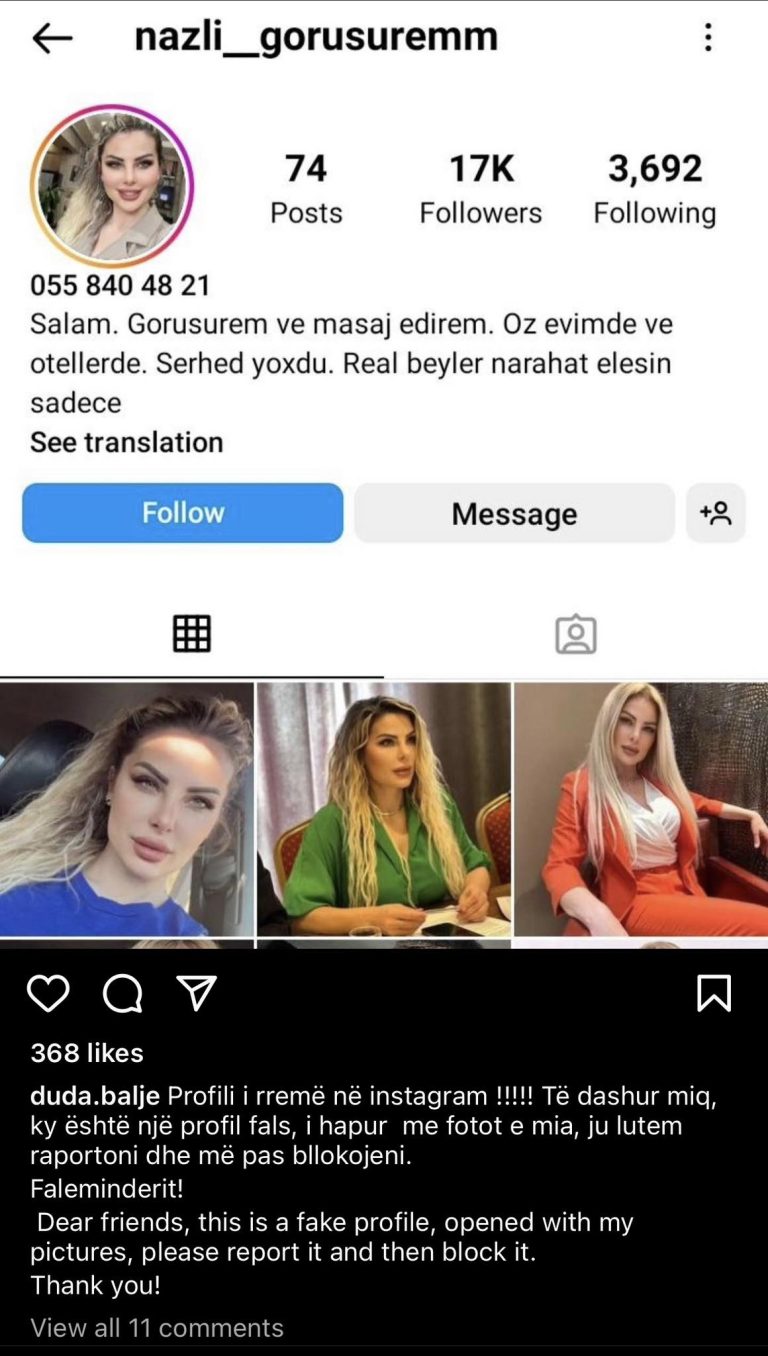Open the duda.balje profile from the caption
This screenshot has height=1356, width=768.
coord(95,1095)
